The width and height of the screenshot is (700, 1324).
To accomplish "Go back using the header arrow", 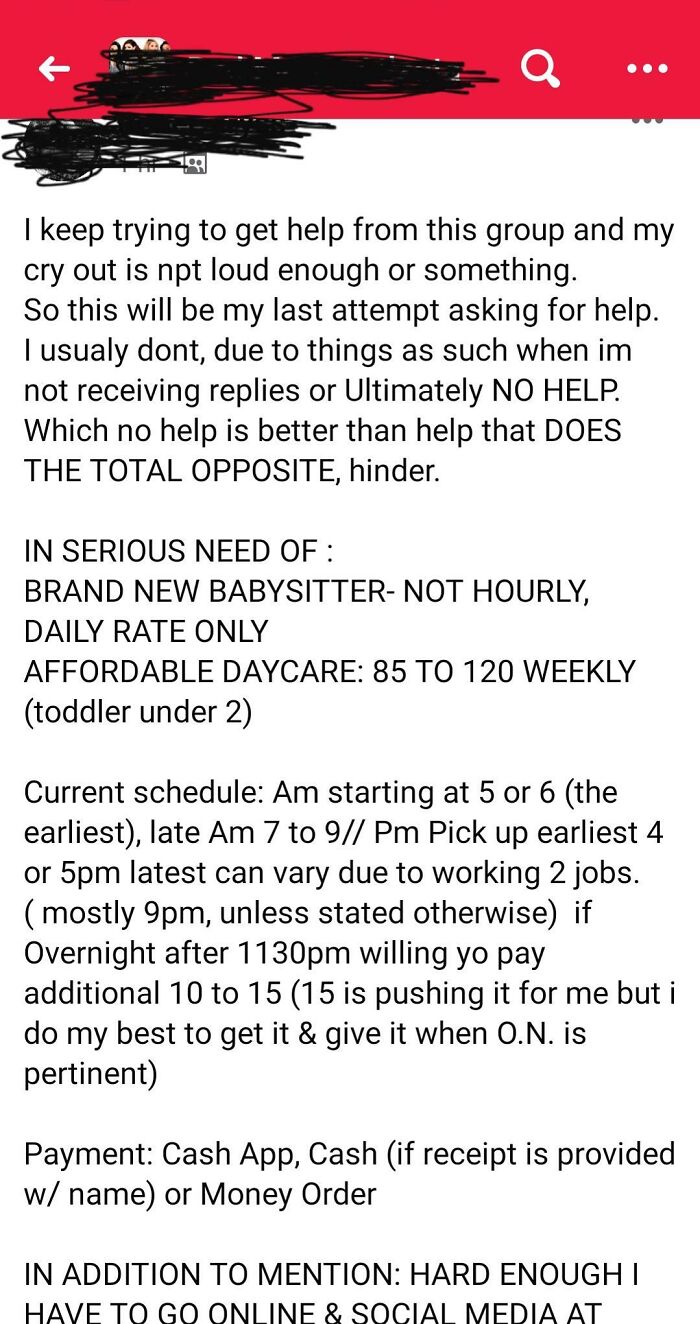I will 54,68.
